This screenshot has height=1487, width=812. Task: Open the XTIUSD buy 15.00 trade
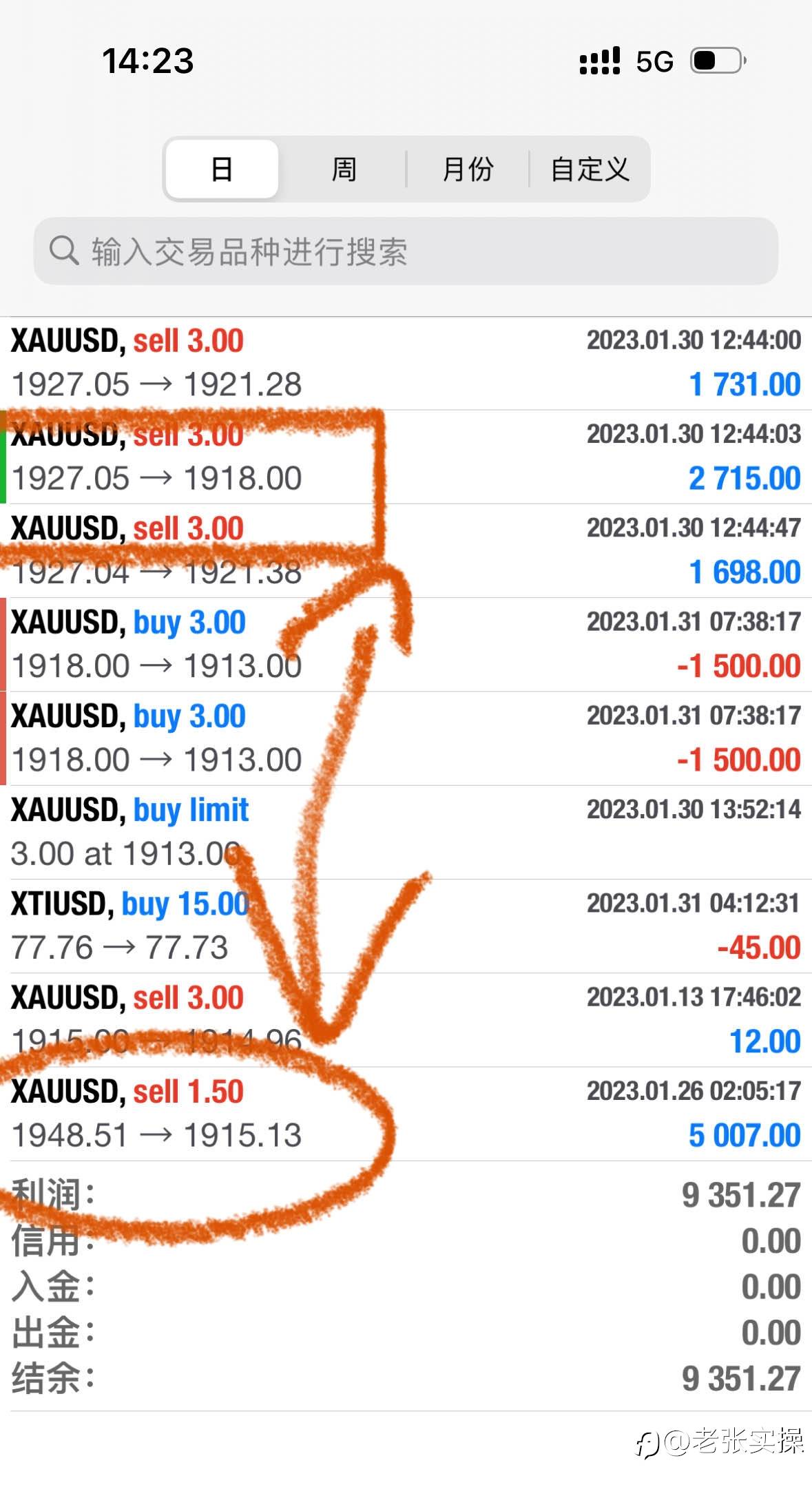(x=406, y=926)
